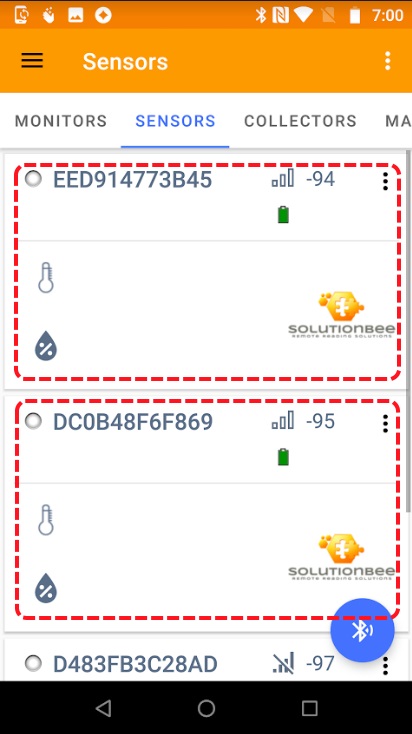Tap the Bluetooth scan floating button
Screen dimensions: 412x734
(x=362, y=630)
